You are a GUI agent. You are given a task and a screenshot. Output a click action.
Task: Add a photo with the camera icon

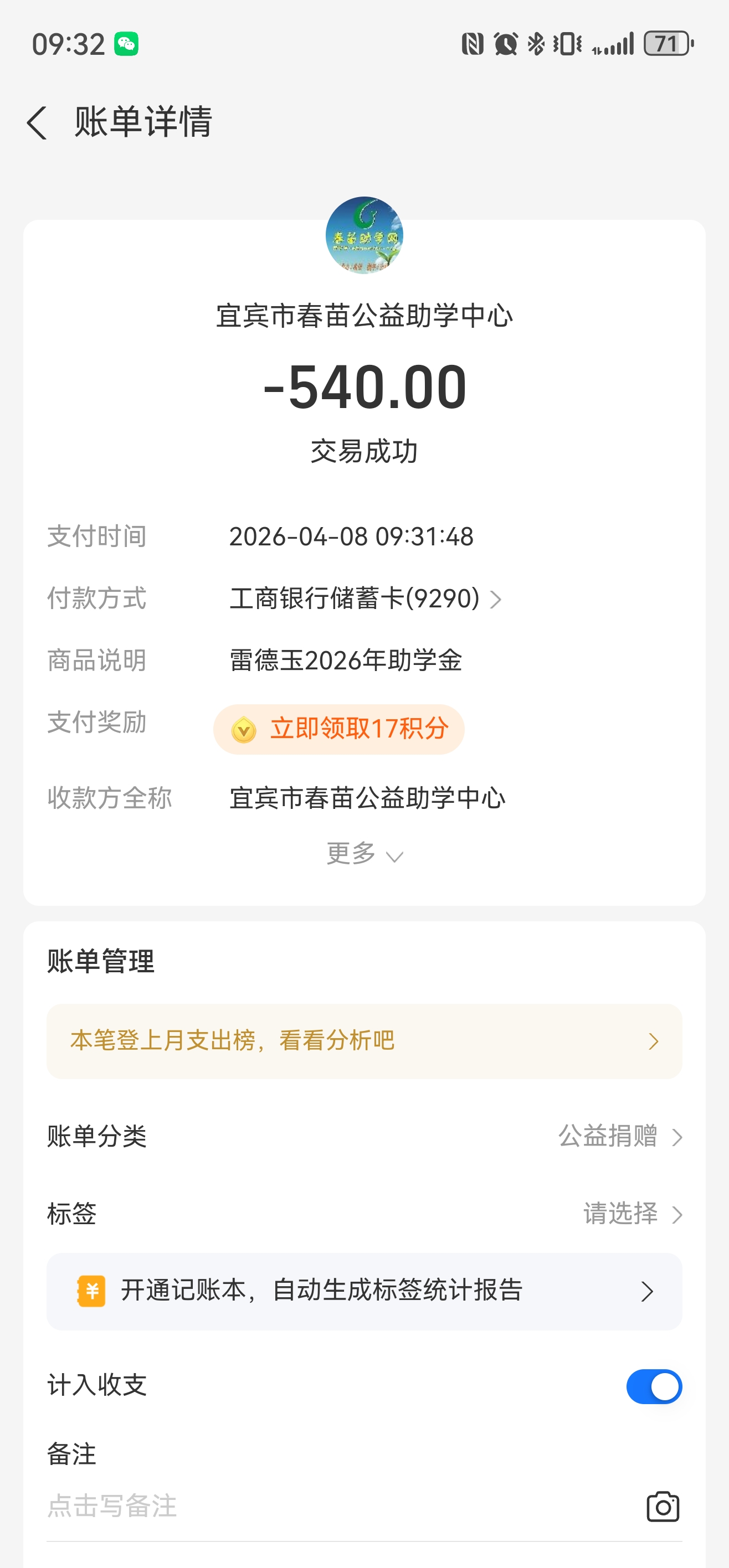coord(662,1507)
